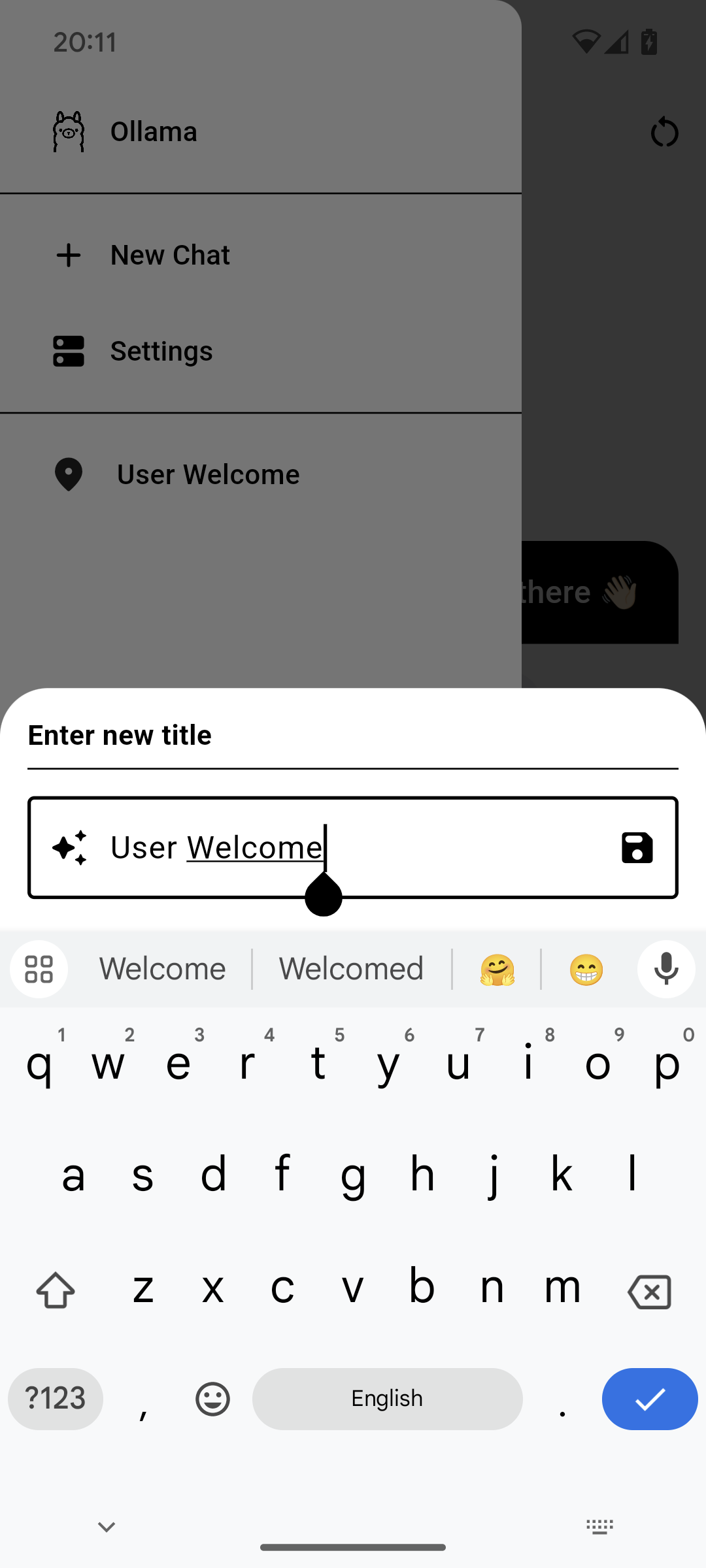The image size is (706, 1568).
Task: Switch keyboard to ?123 symbols
Action: [x=56, y=1399]
